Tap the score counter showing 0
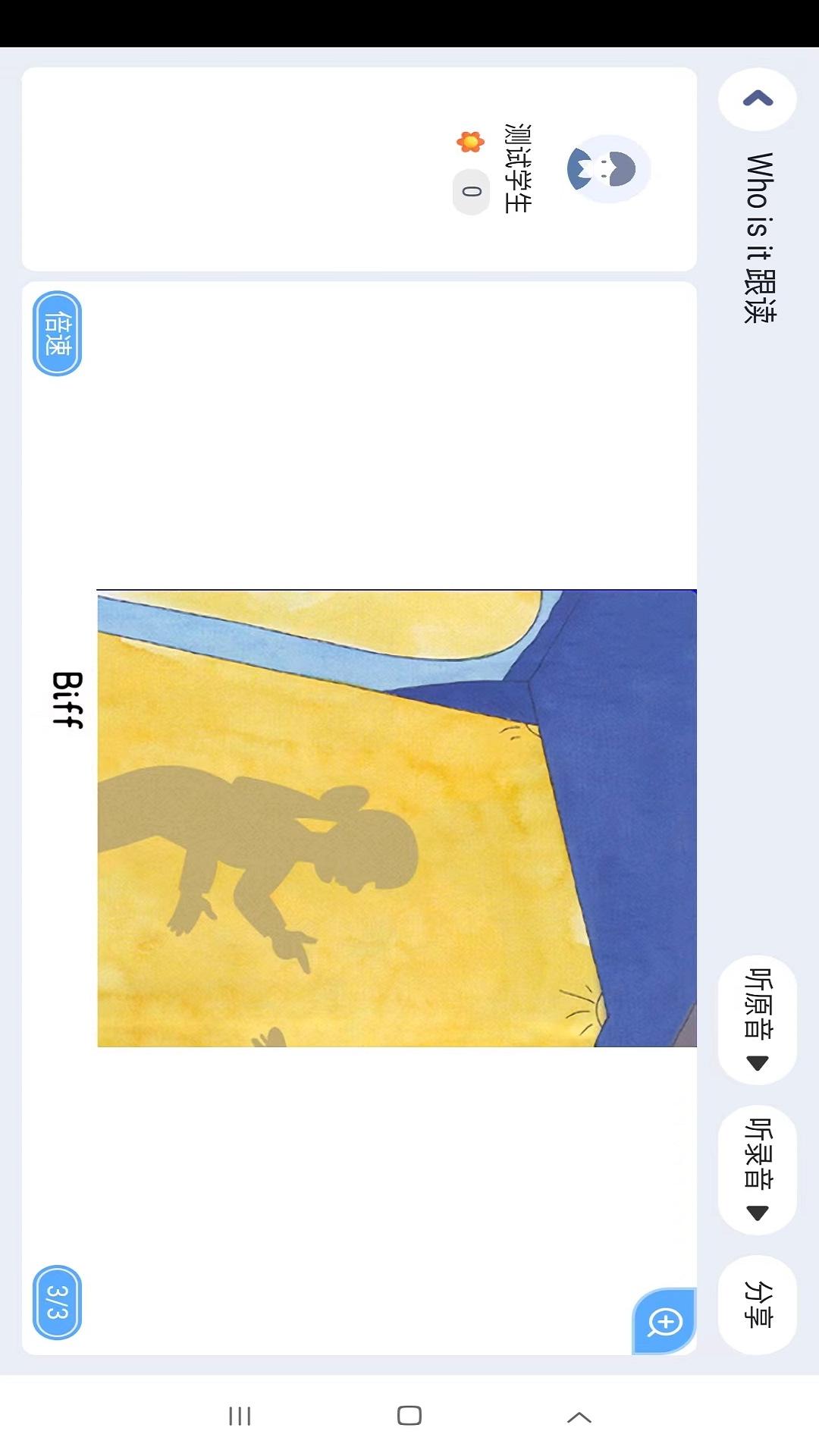The height and width of the screenshot is (1456, 819). 469,191
